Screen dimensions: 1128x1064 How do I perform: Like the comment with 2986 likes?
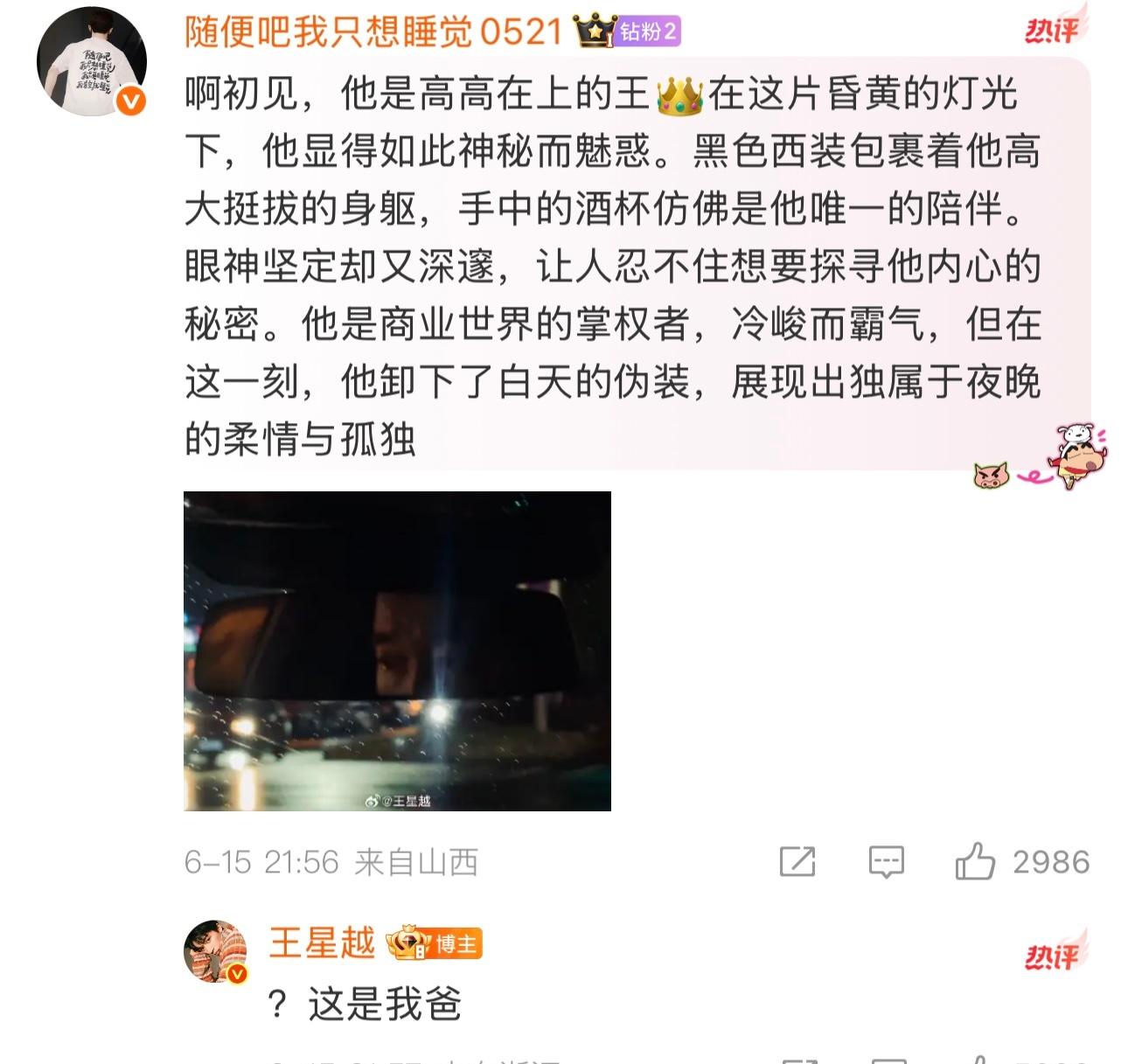click(x=976, y=862)
